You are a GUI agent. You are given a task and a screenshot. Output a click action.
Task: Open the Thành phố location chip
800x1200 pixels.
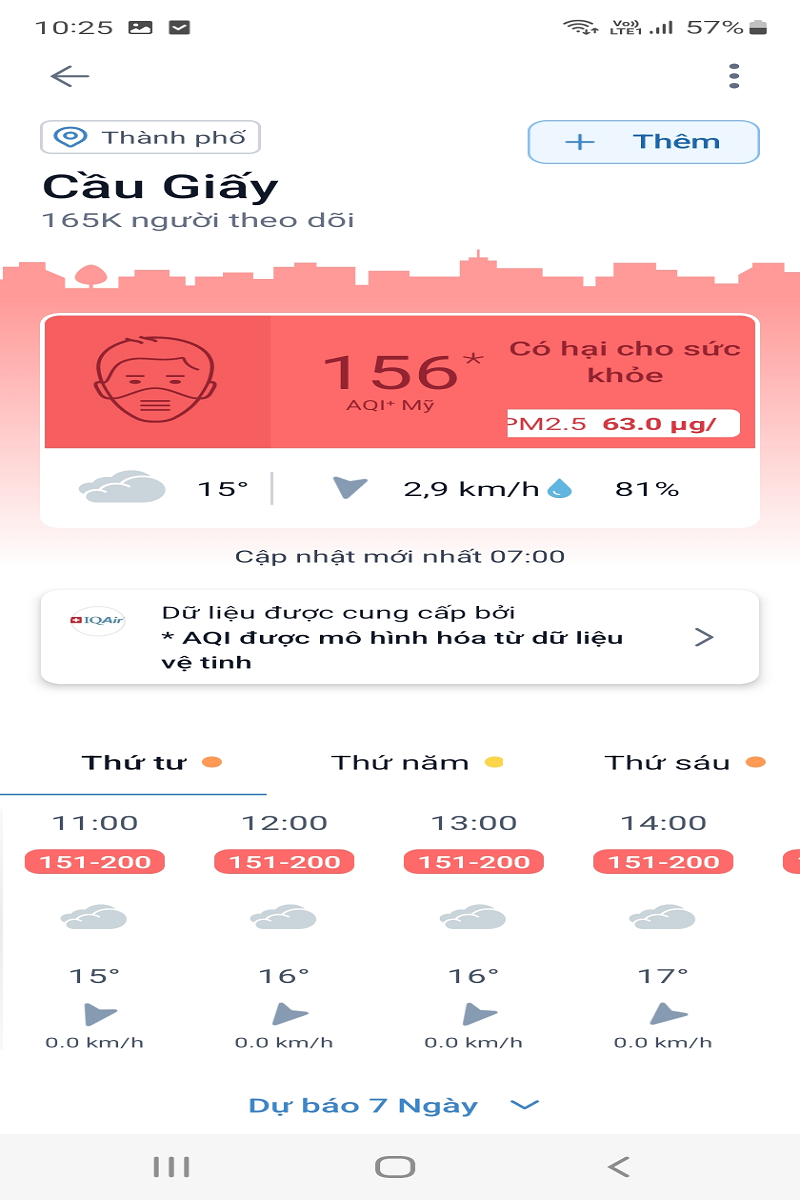tap(151, 137)
